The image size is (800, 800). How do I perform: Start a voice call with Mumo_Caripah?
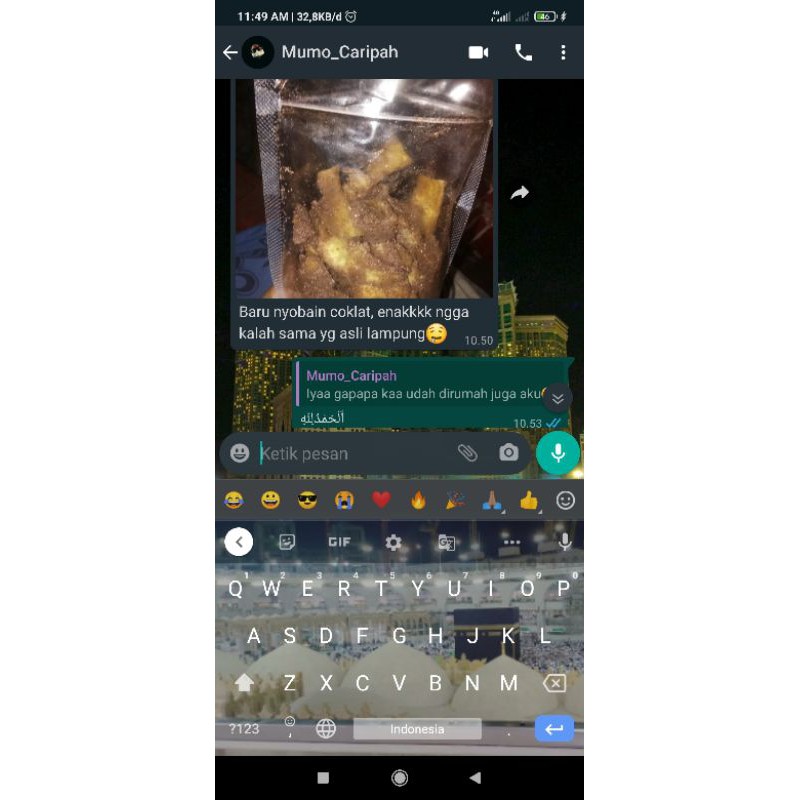click(523, 53)
